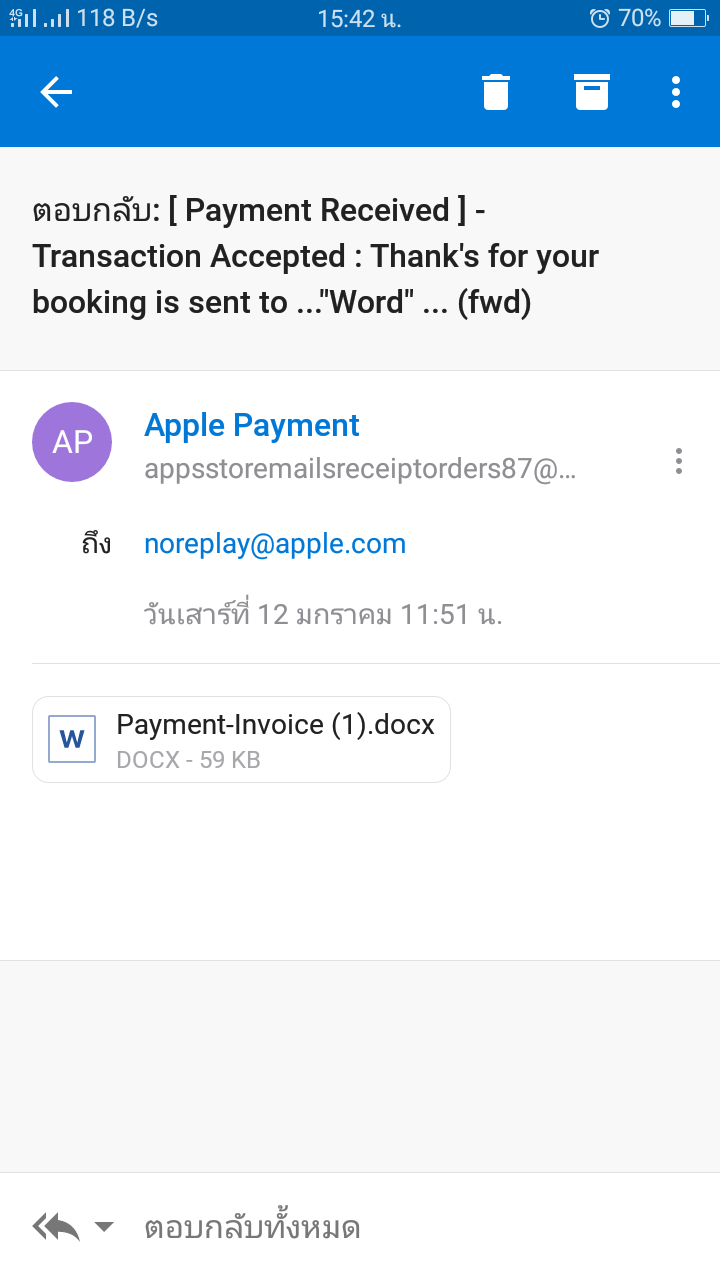
Task: Archive this email
Action: tap(592, 92)
